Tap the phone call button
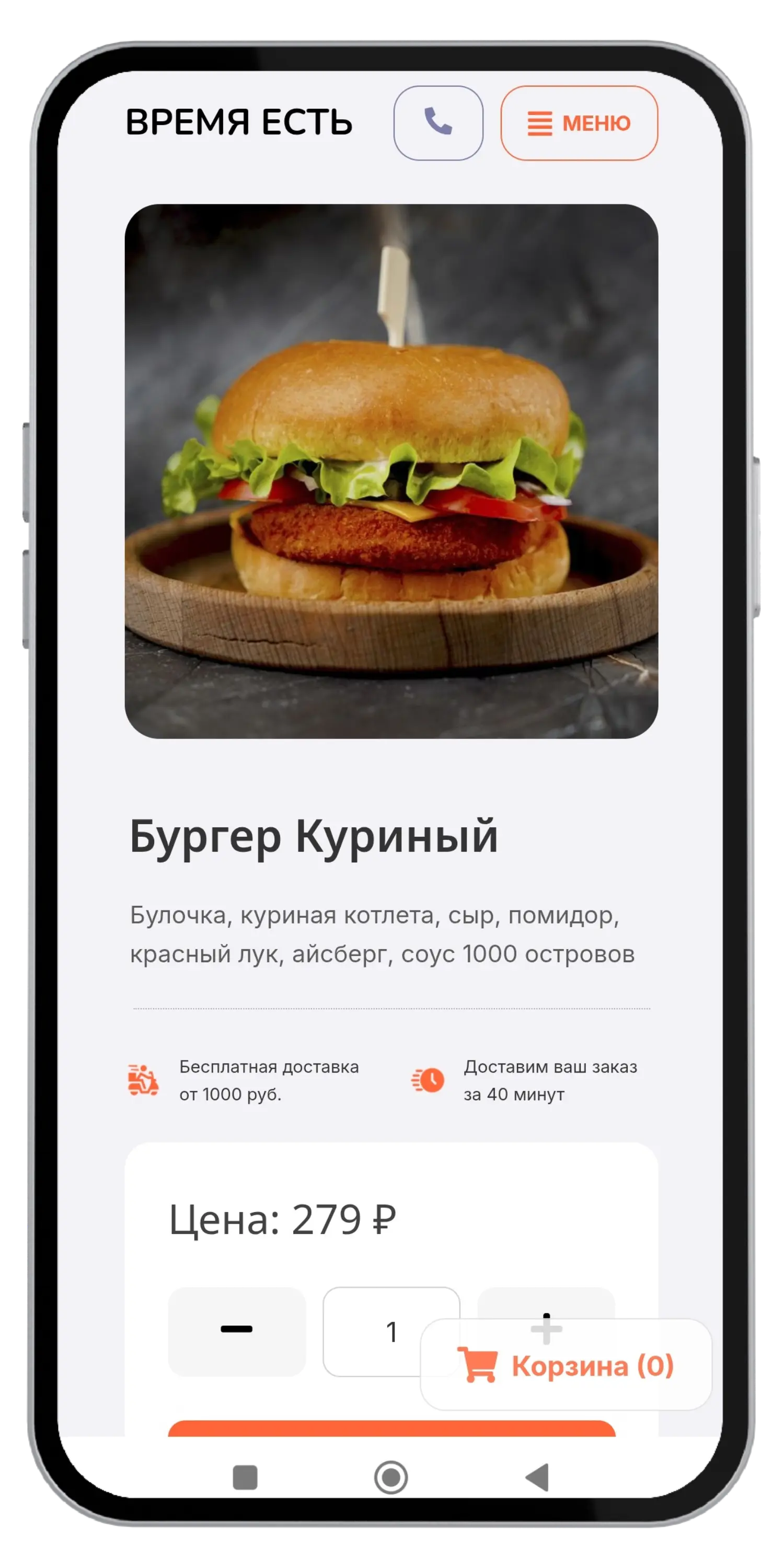Viewport: 784px width, 1568px height. [439, 123]
